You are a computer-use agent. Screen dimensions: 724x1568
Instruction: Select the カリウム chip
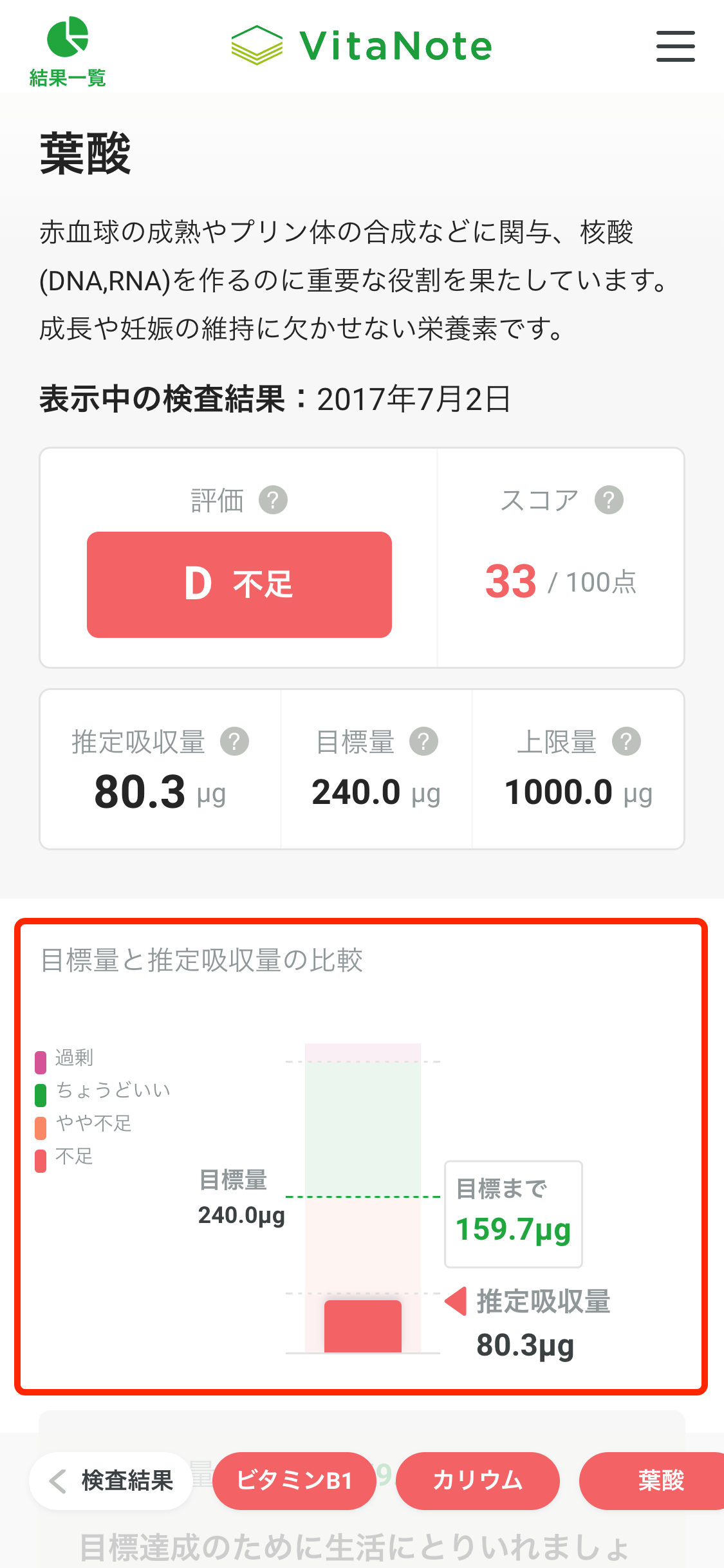point(478,1480)
